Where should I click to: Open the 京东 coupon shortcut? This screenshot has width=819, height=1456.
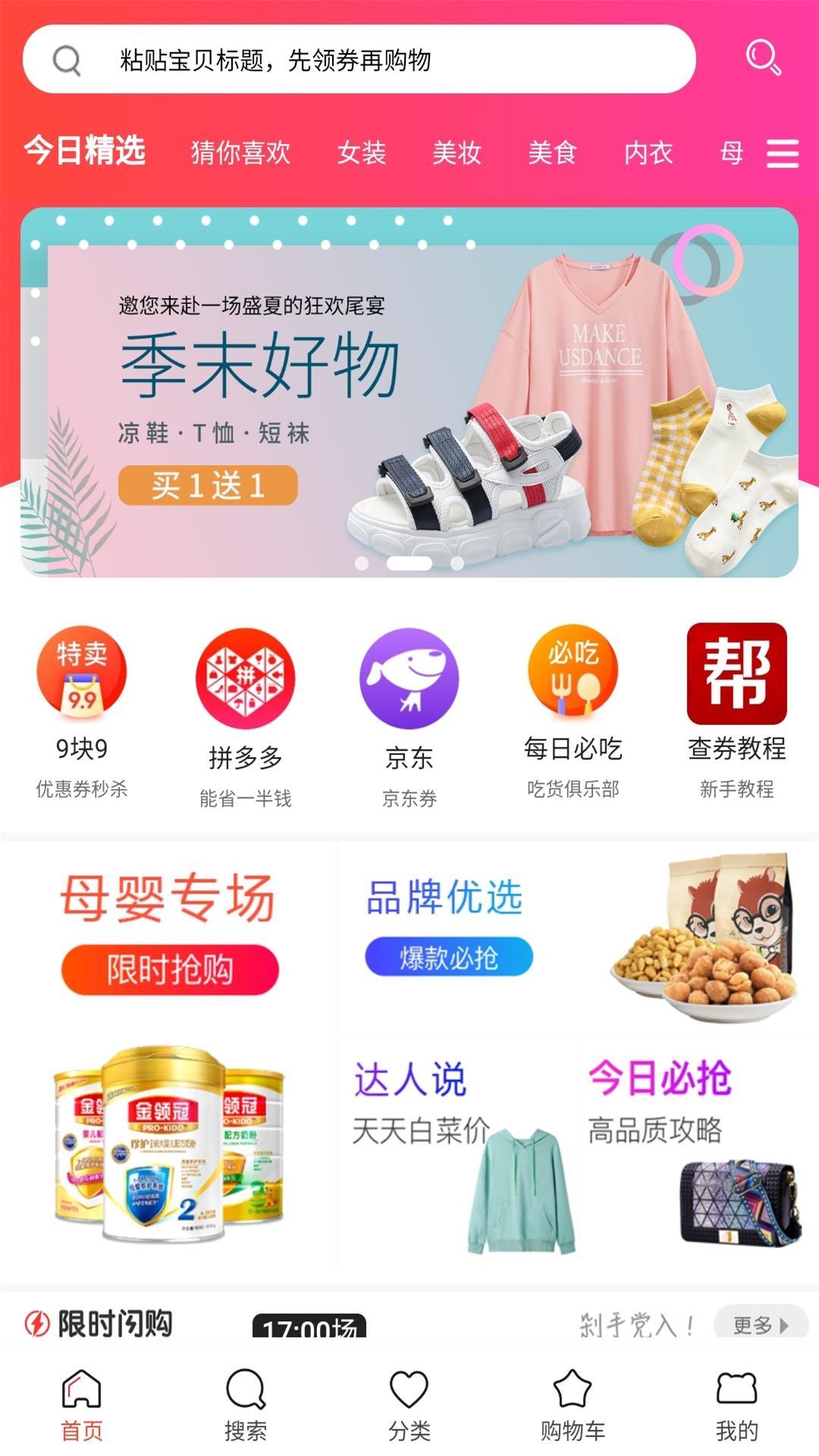(409, 717)
